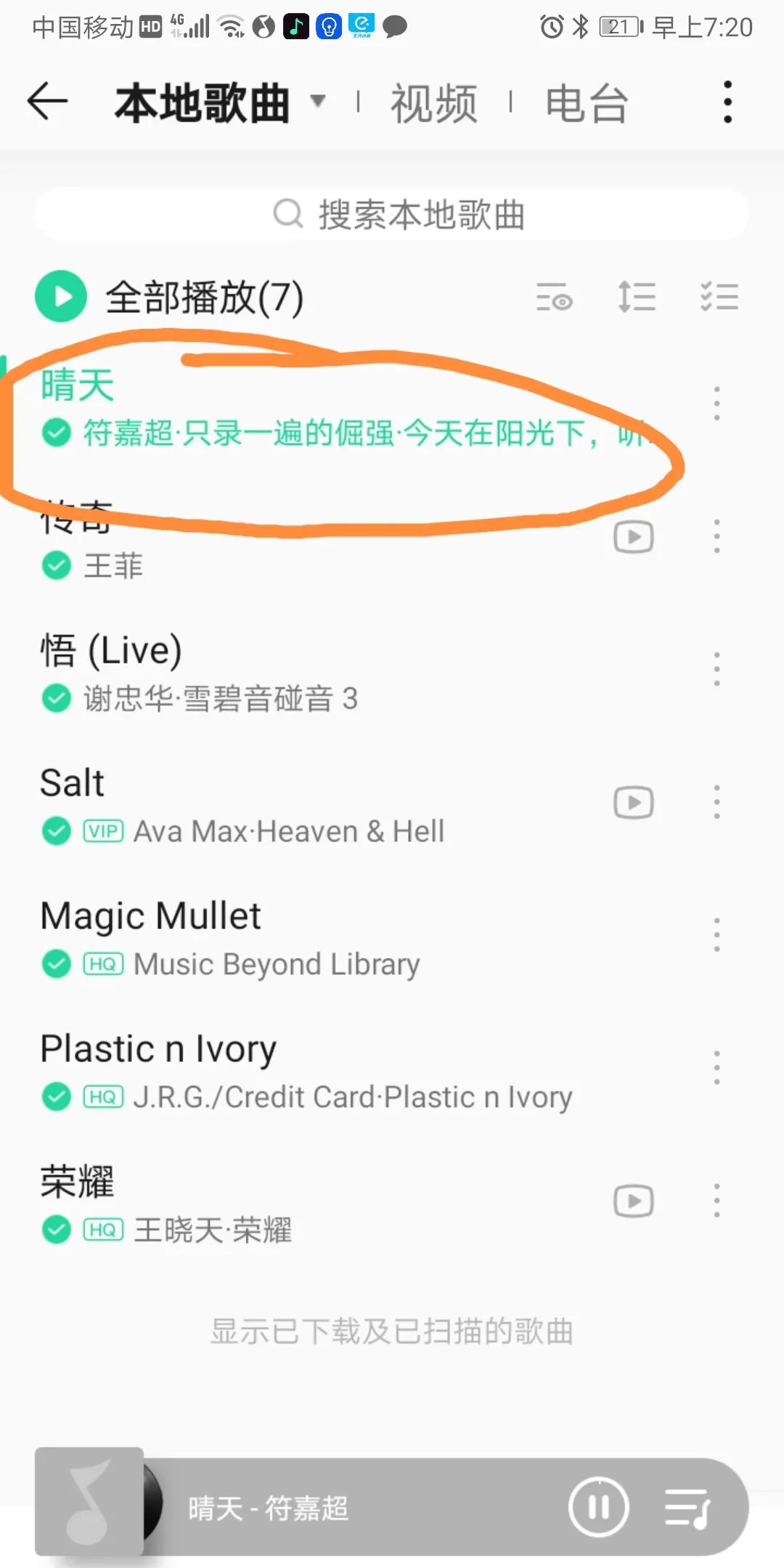Open the sort order icon

(637, 298)
